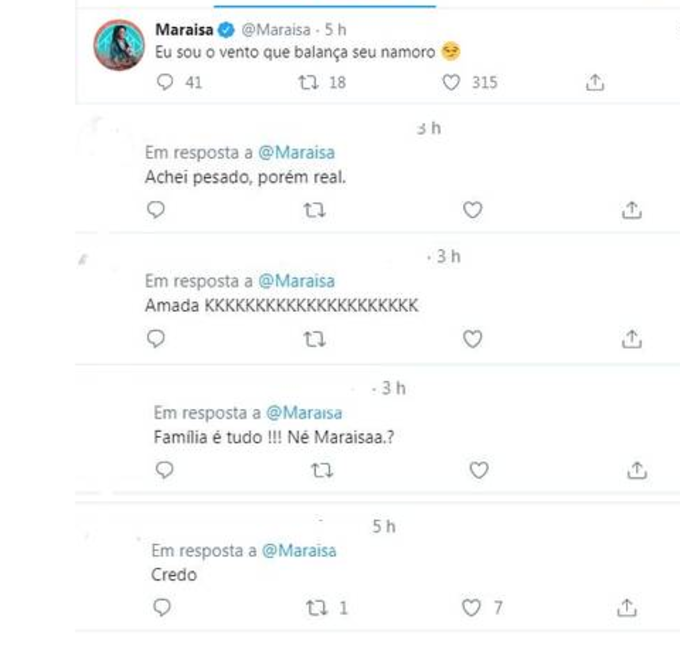Share the 'Credo' reply
Screen dimensions: 680x650
tap(626, 607)
